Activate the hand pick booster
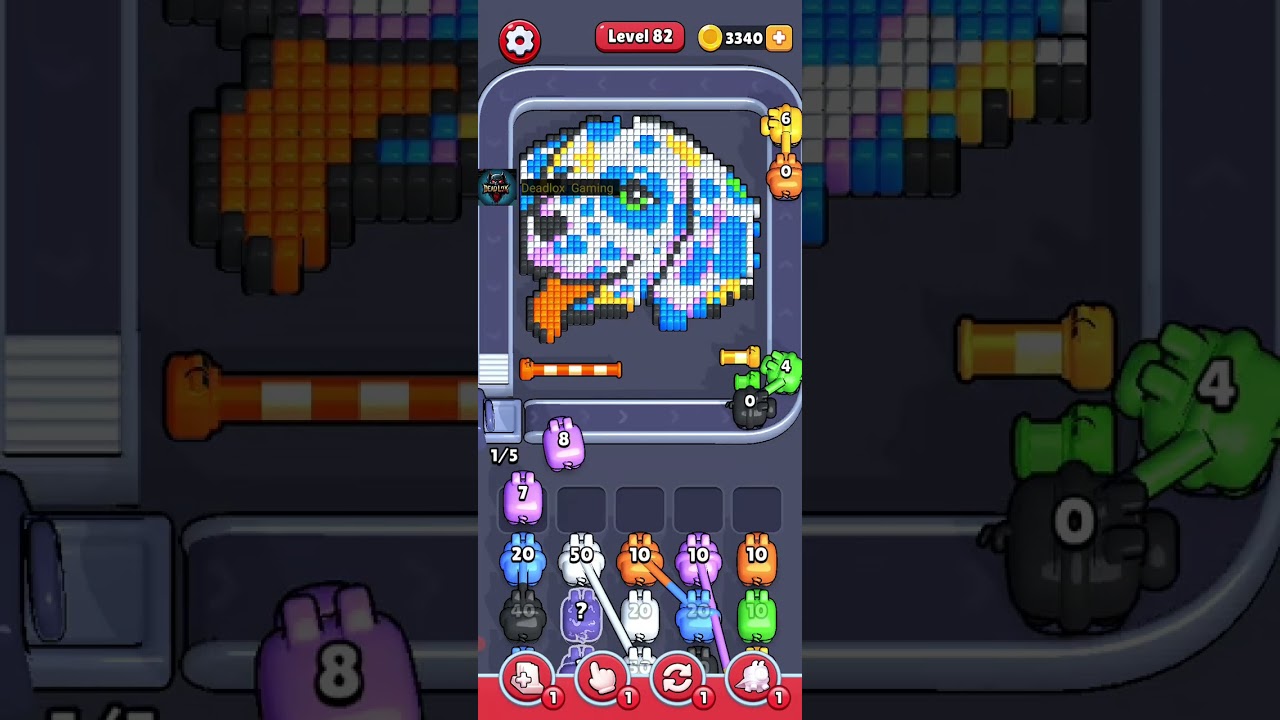 602,679
